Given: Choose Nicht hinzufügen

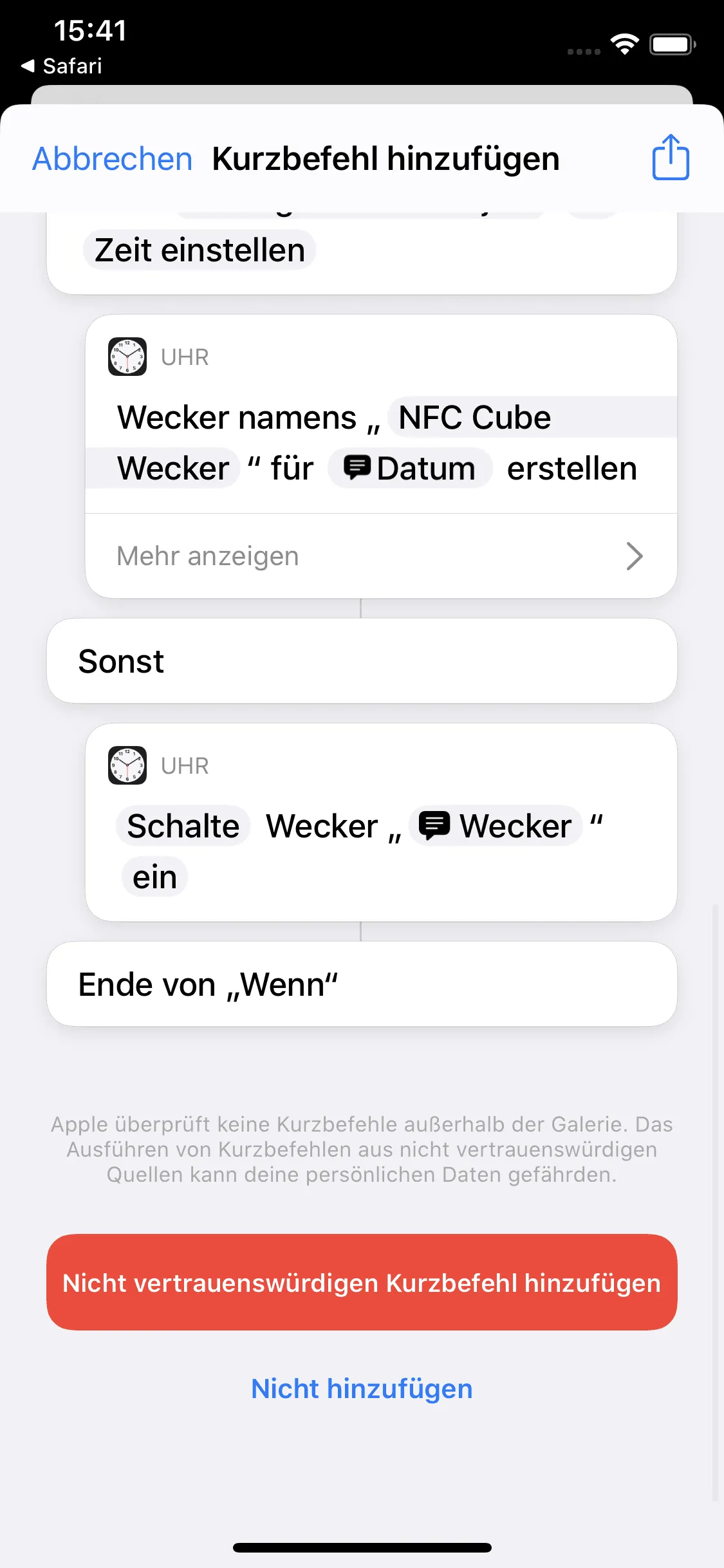Looking at the screenshot, I should click(362, 1389).
